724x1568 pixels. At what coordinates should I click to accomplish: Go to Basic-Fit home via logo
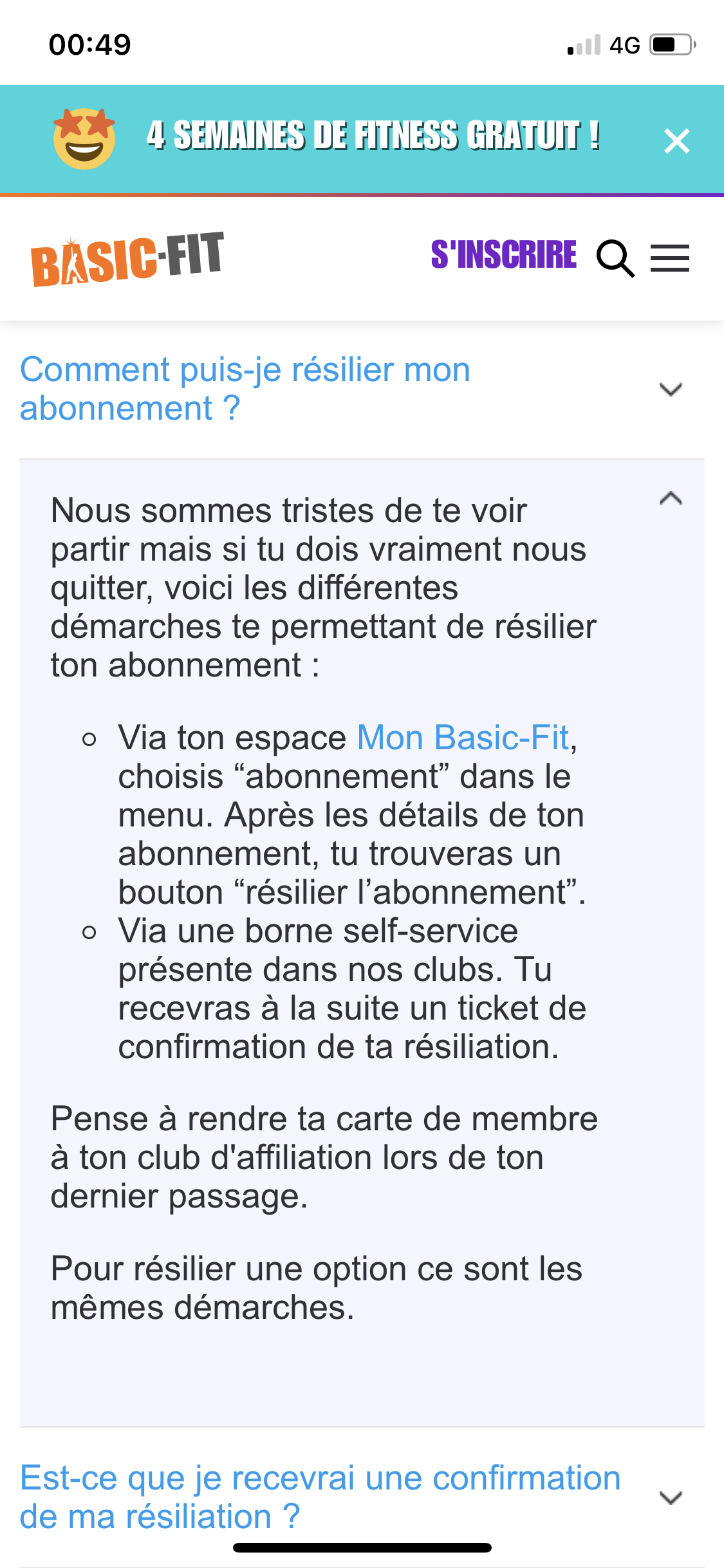point(127,259)
